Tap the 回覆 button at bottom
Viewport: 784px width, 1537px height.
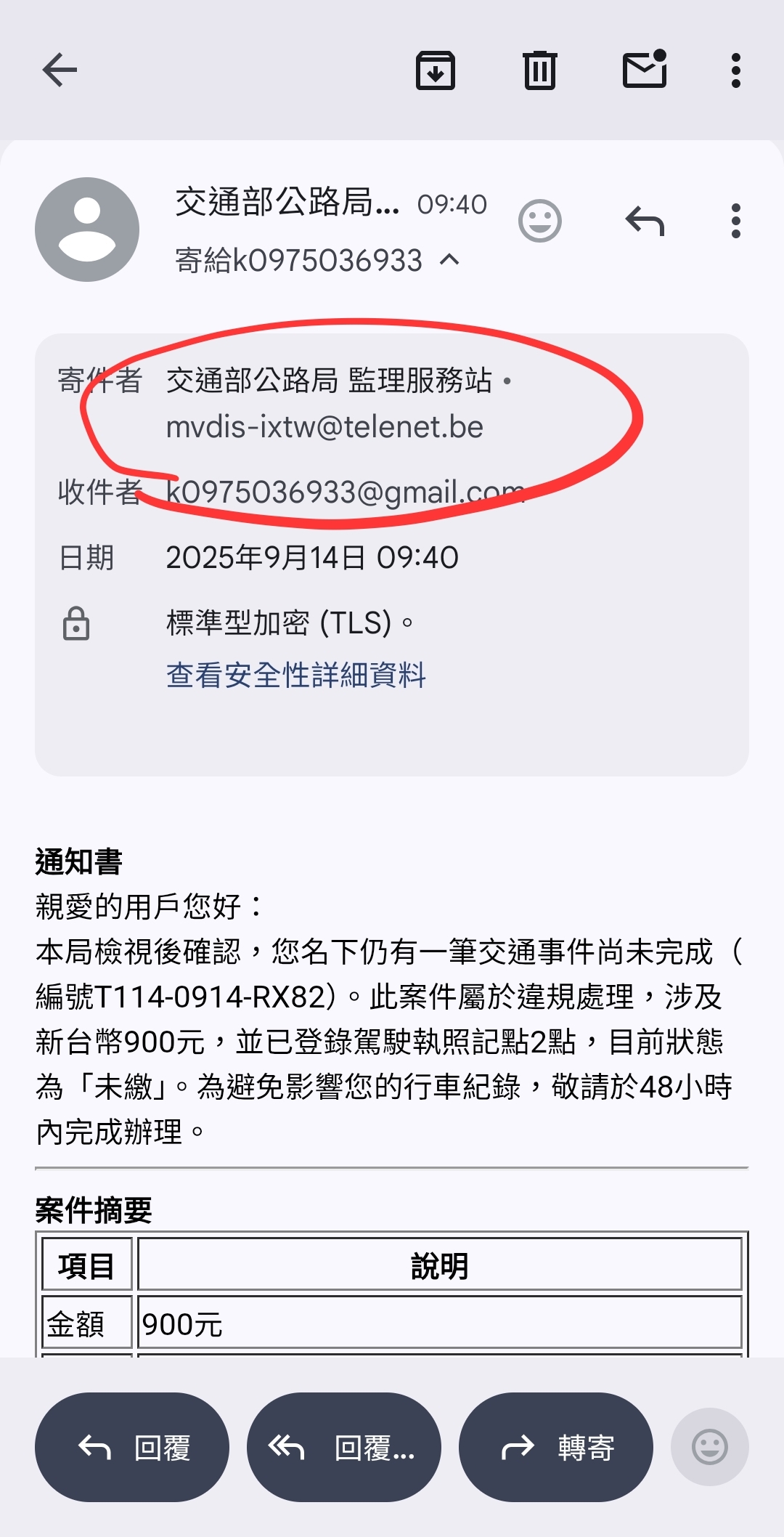[132, 1447]
